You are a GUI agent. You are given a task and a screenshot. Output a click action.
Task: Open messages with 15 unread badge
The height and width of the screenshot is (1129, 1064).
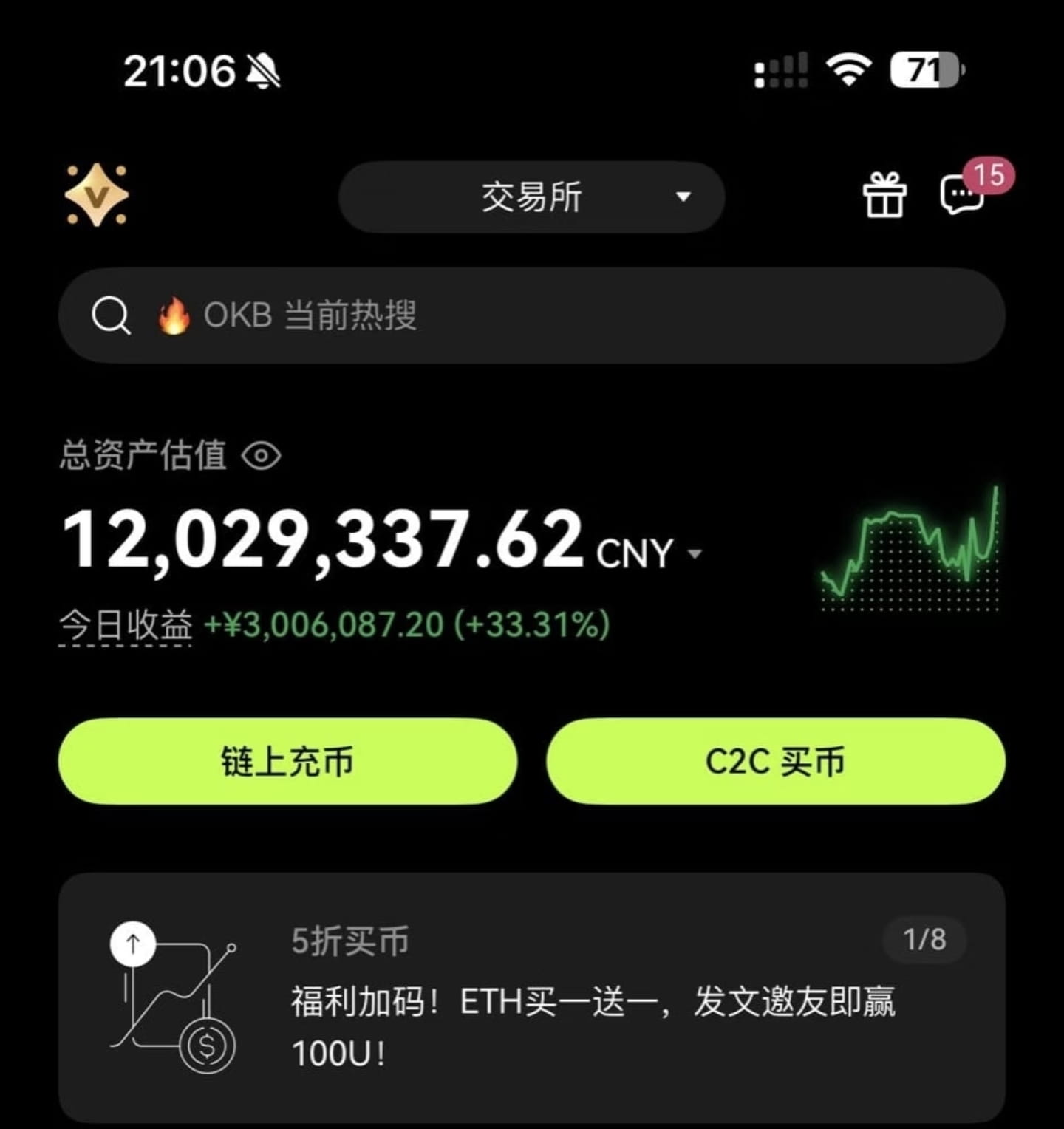tap(963, 195)
